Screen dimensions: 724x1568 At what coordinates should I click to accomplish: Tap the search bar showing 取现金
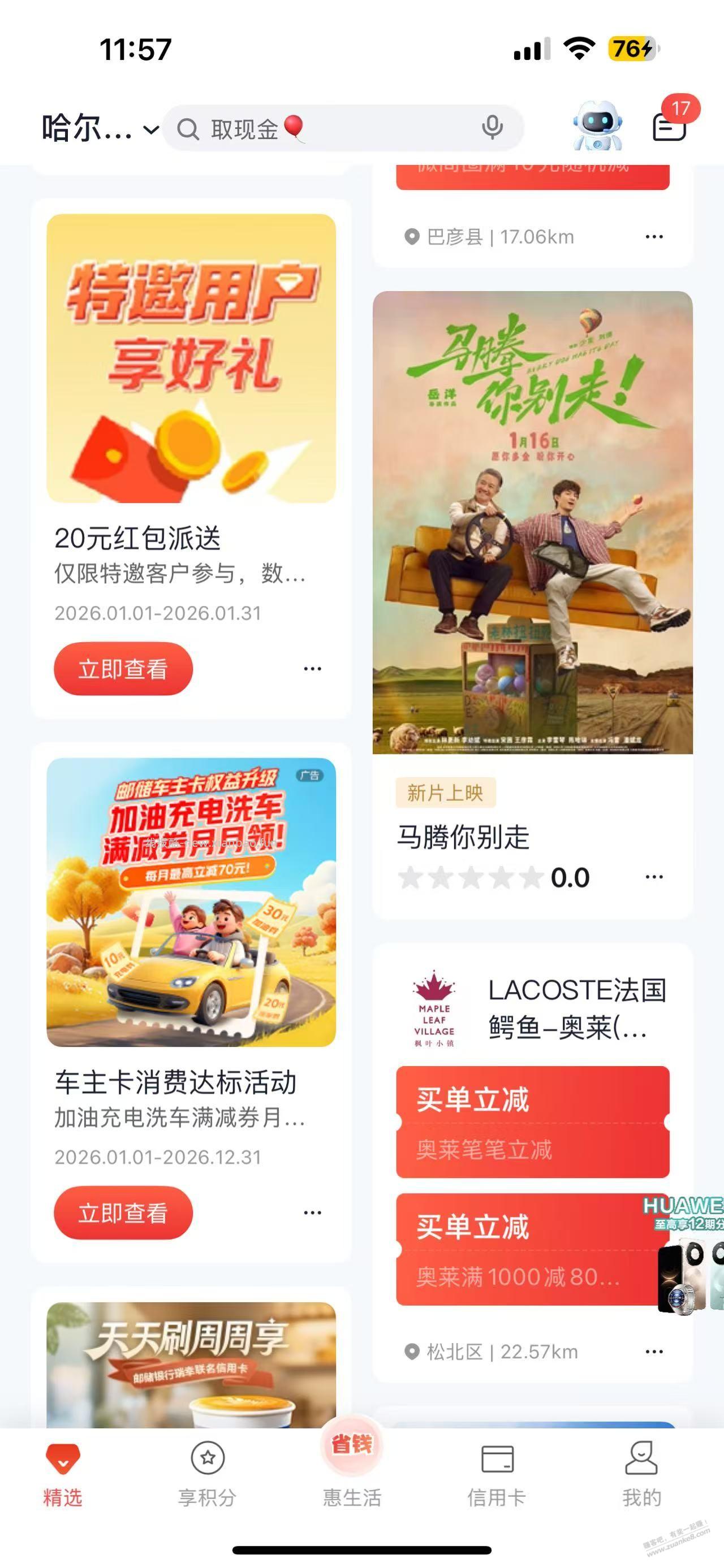274,128
